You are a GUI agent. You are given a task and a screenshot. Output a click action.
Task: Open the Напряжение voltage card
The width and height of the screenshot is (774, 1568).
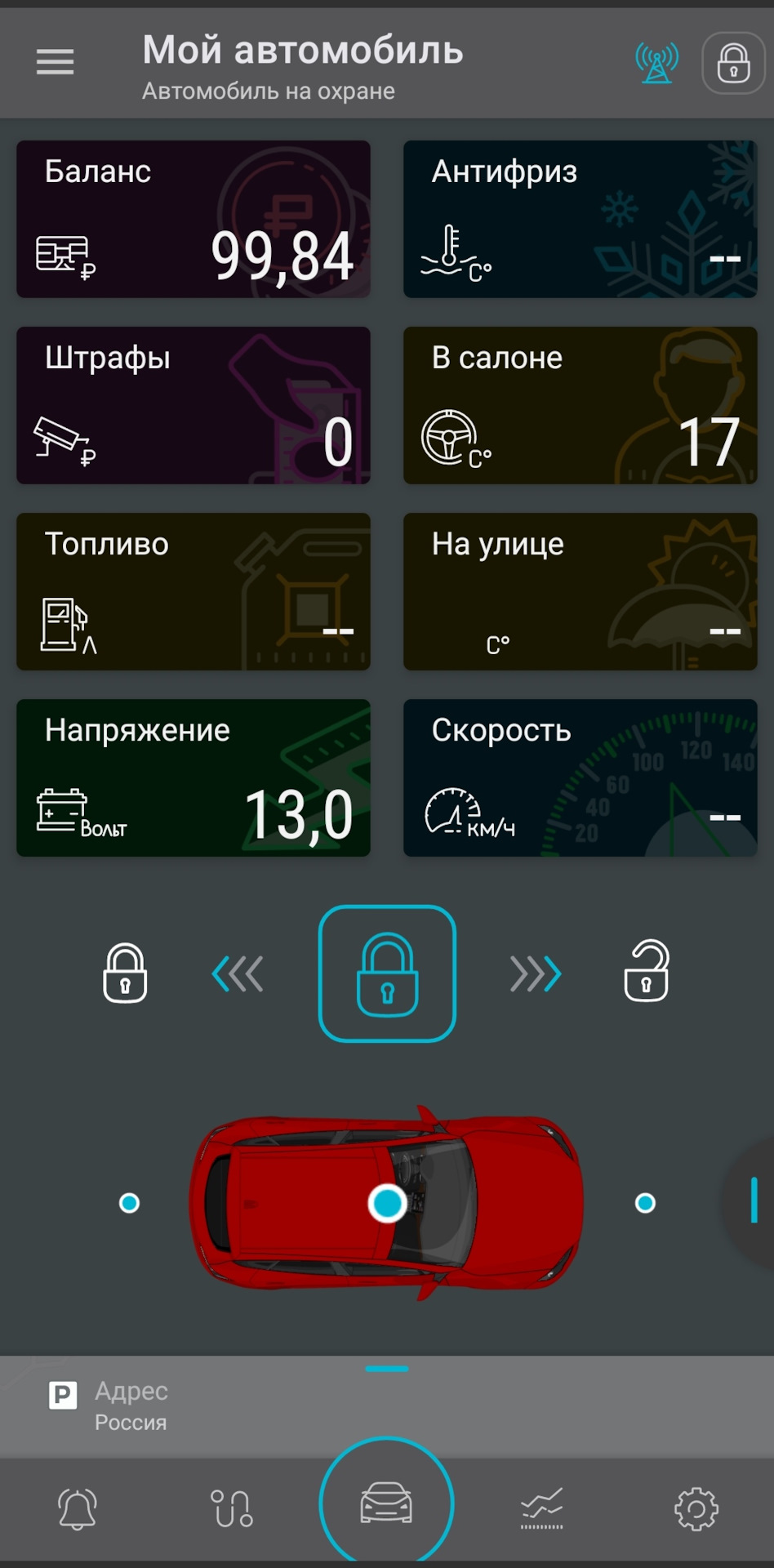(193, 777)
